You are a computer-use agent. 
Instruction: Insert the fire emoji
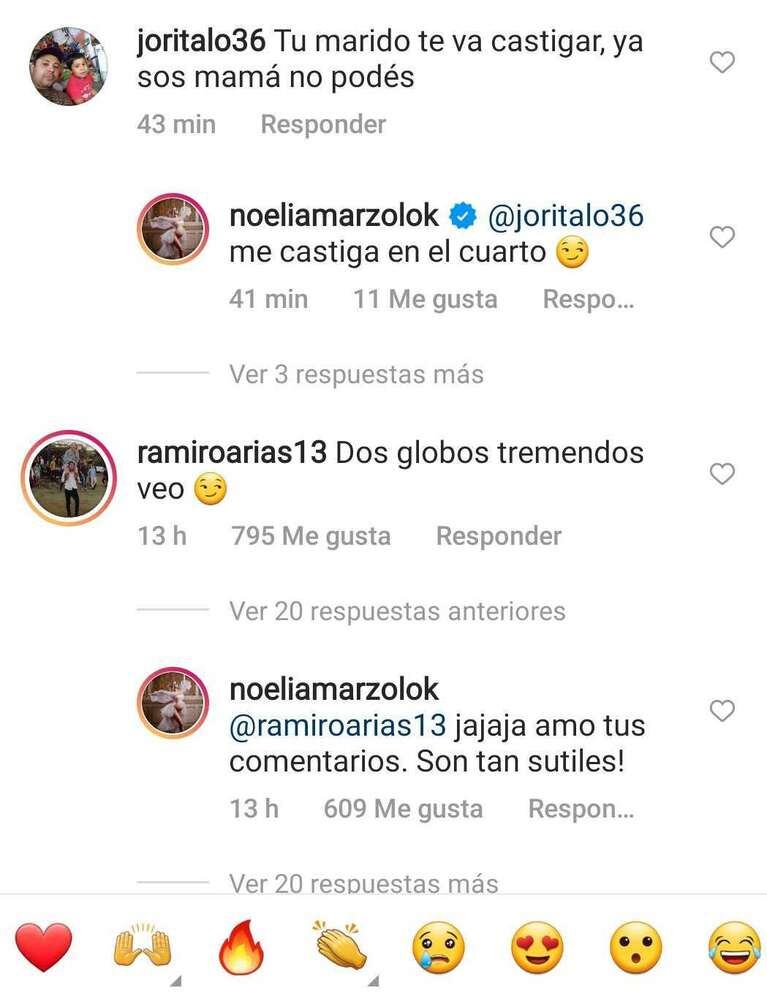pos(242,947)
